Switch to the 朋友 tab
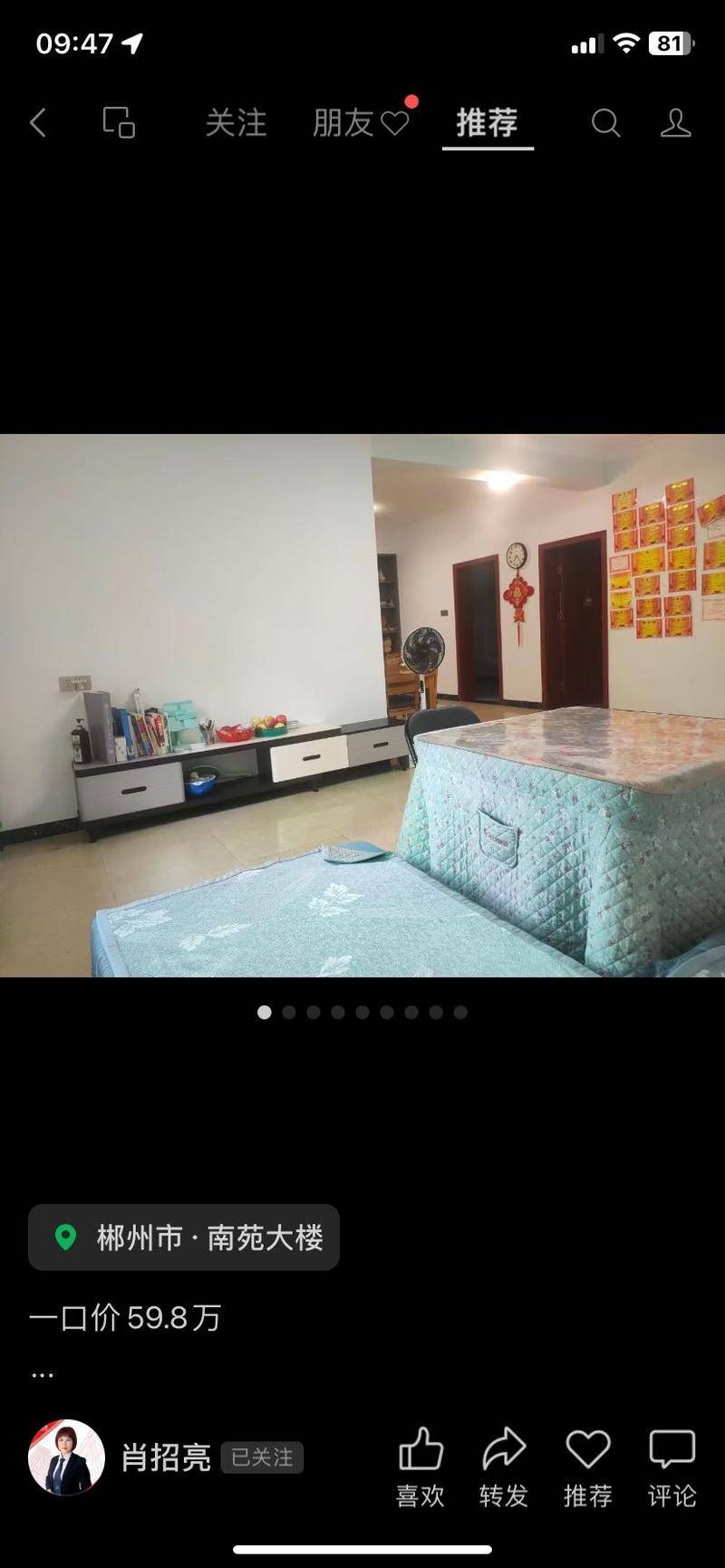 coord(361,123)
